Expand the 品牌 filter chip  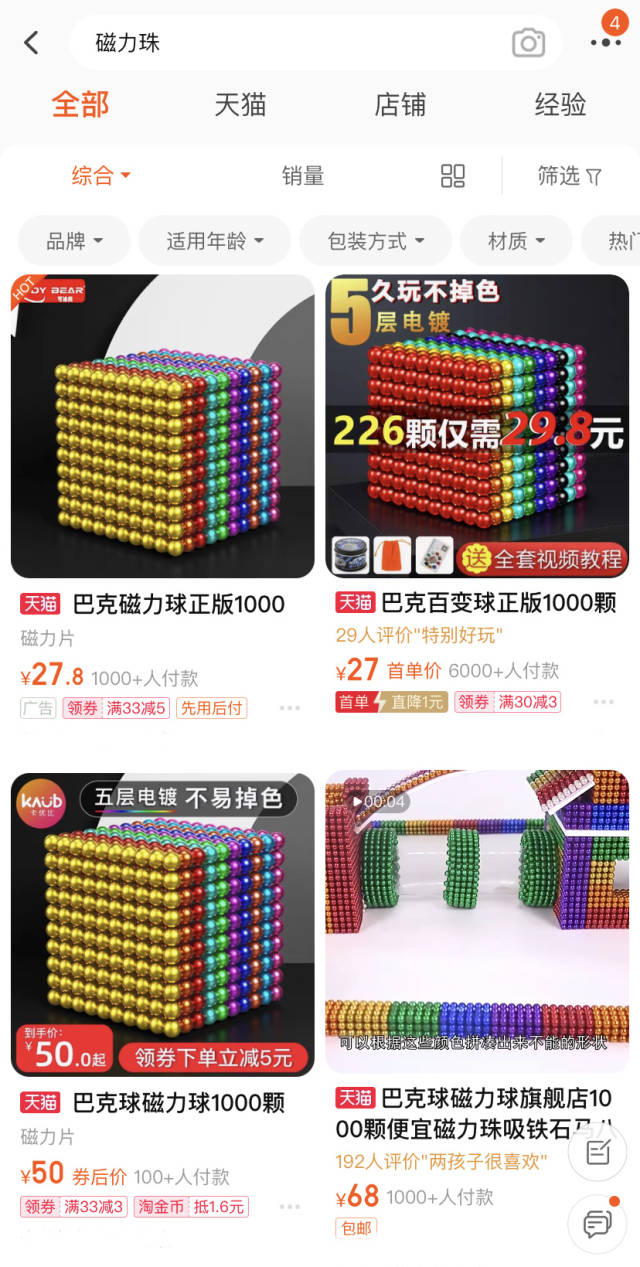(75, 240)
